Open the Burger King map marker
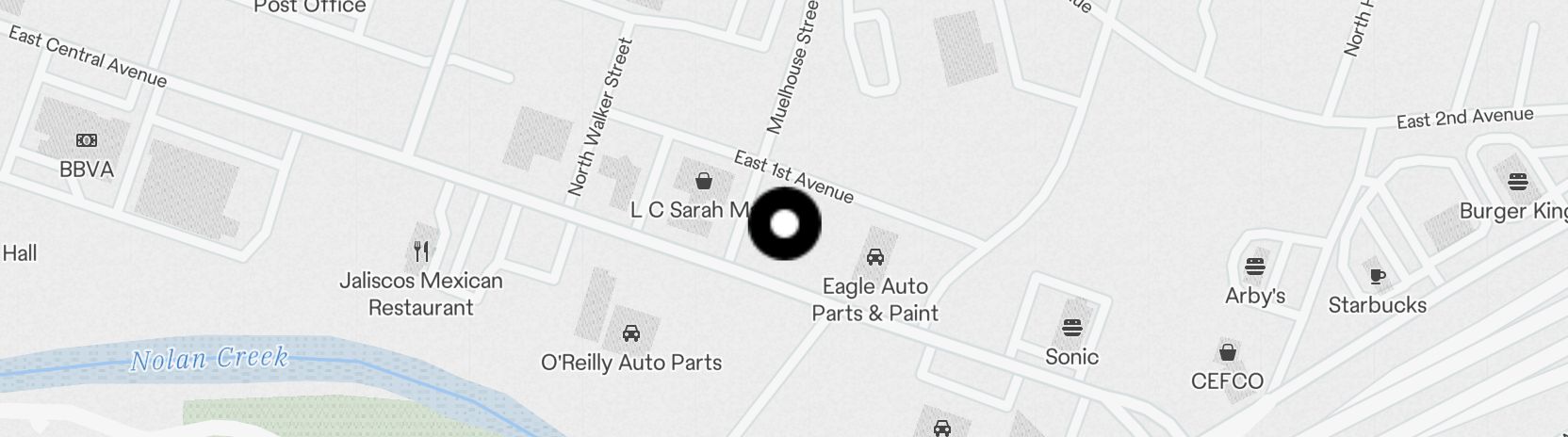The width and height of the screenshot is (1568, 437). tap(1517, 181)
